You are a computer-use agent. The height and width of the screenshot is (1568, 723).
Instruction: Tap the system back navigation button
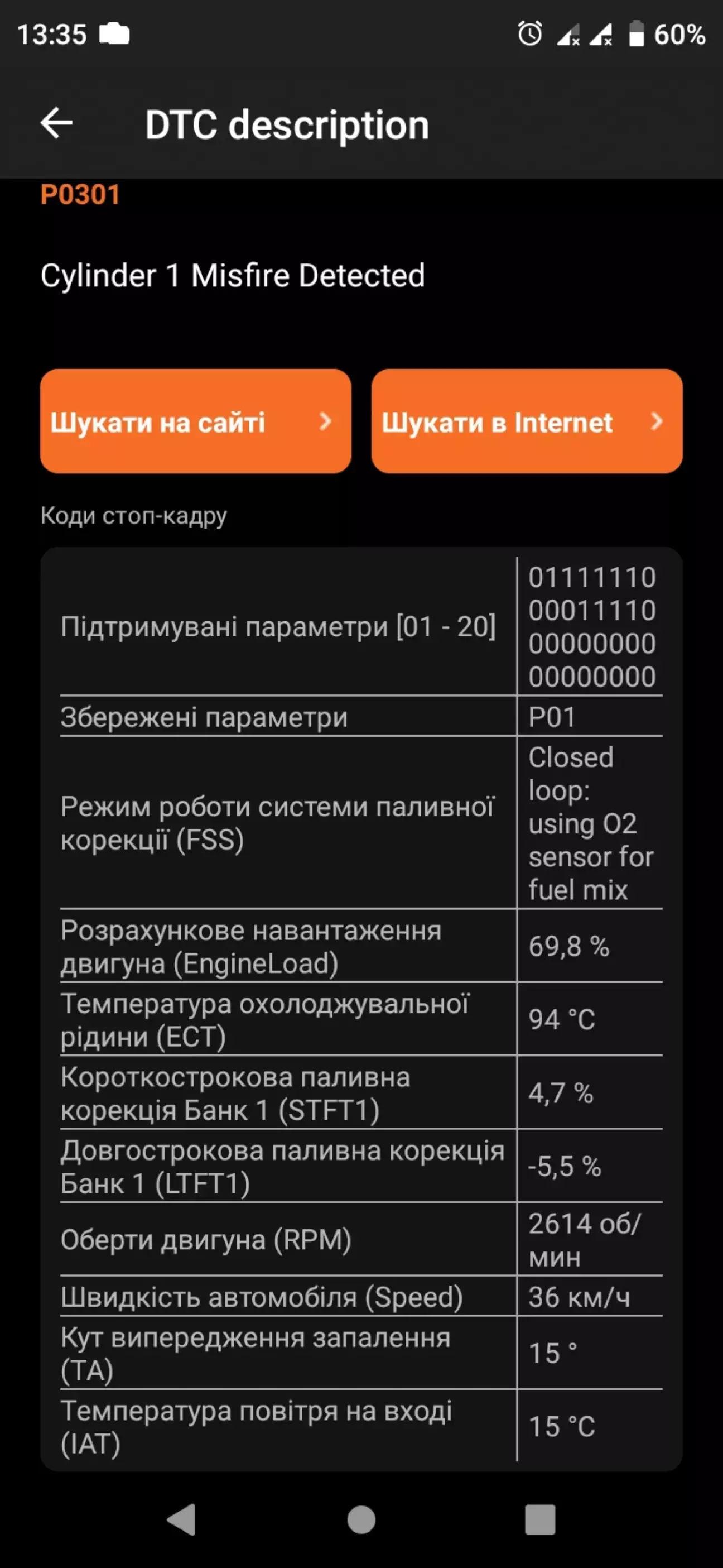[181, 1520]
